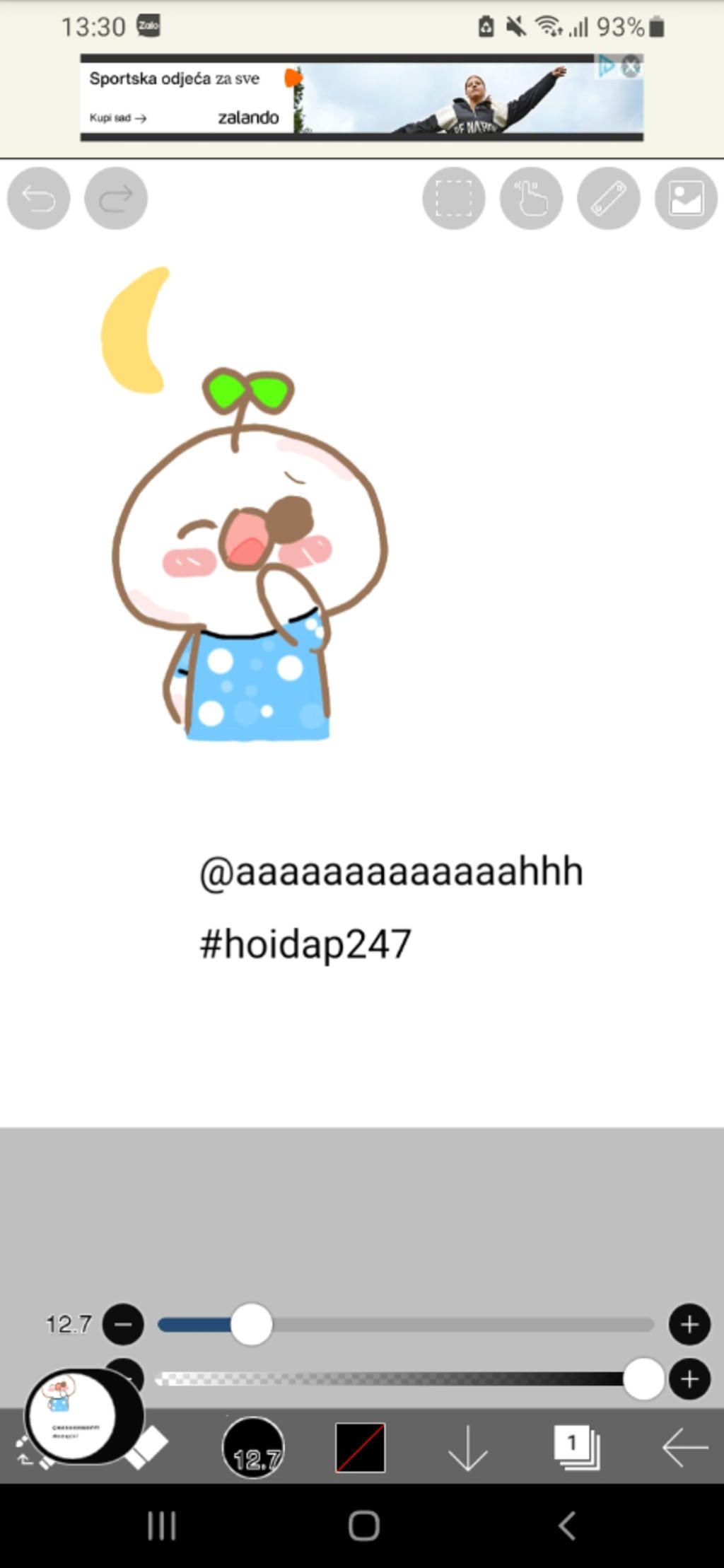Open the ruler tool
Image resolution: width=724 pixels, height=1568 pixels.
click(609, 199)
